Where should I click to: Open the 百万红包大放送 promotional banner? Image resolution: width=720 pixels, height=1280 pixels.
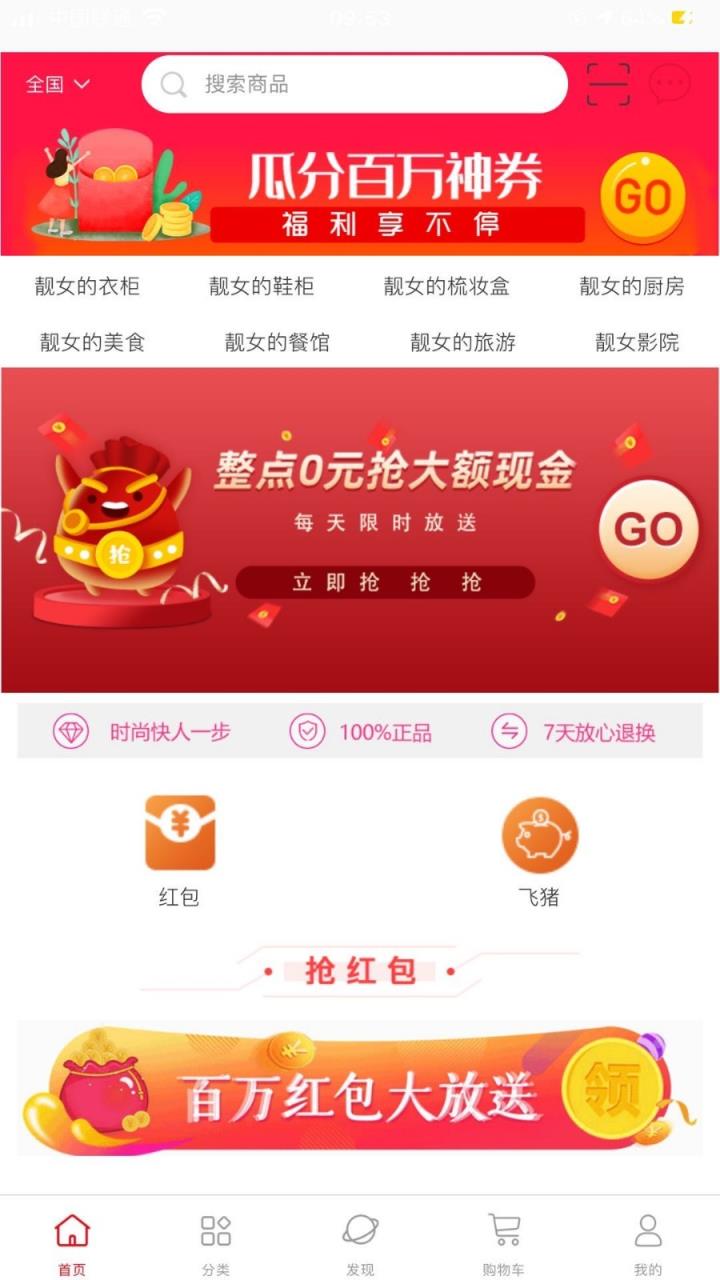tap(360, 1090)
